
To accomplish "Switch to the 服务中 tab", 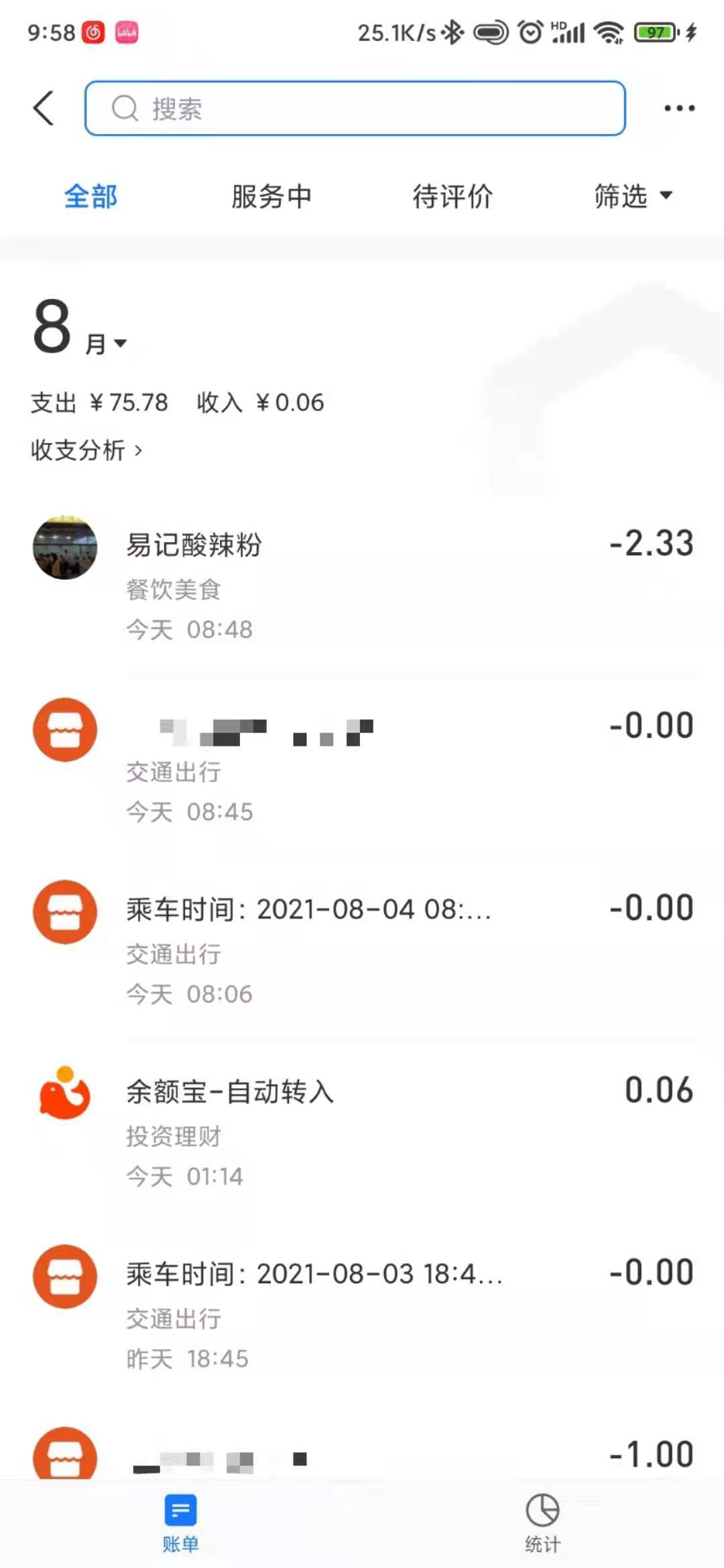I will (271, 197).
